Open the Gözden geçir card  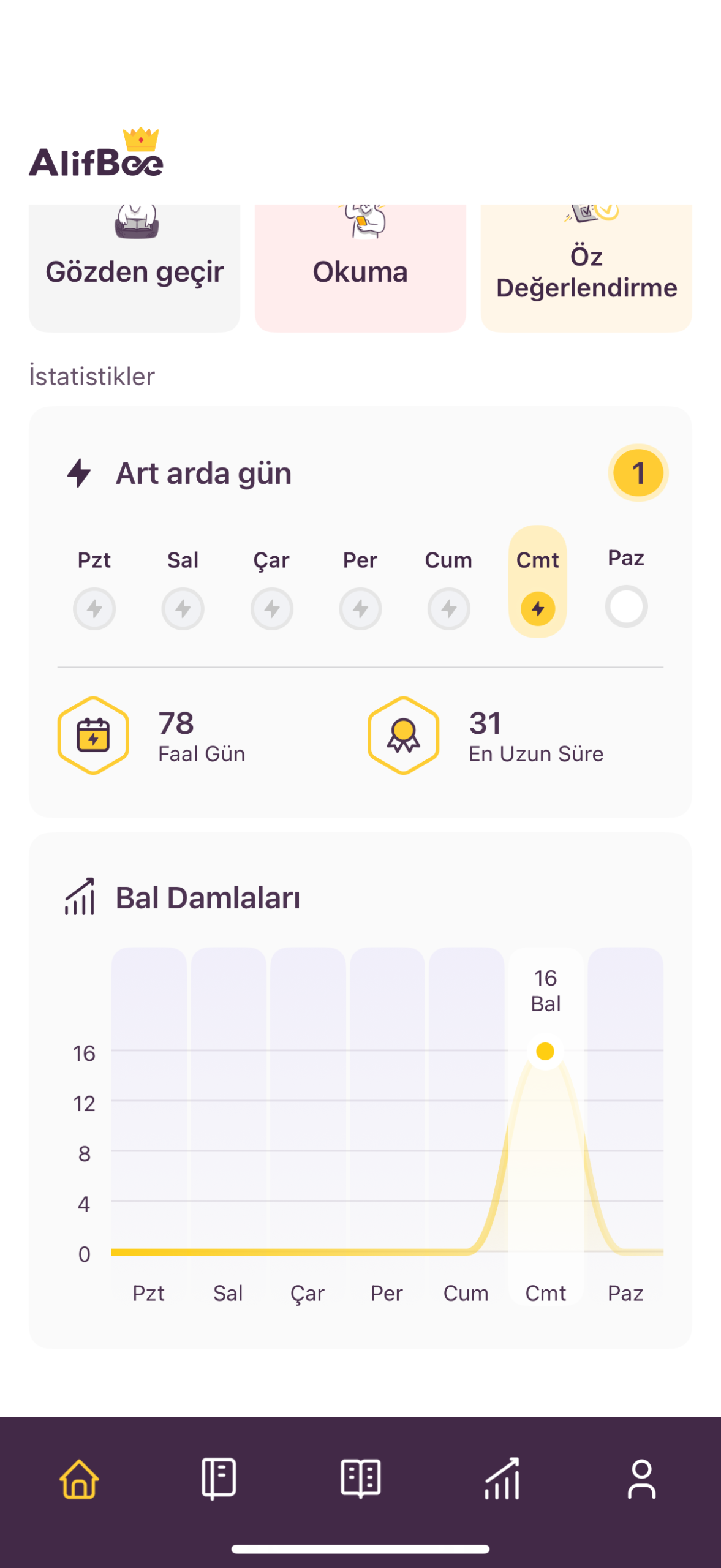pos(134,268)
